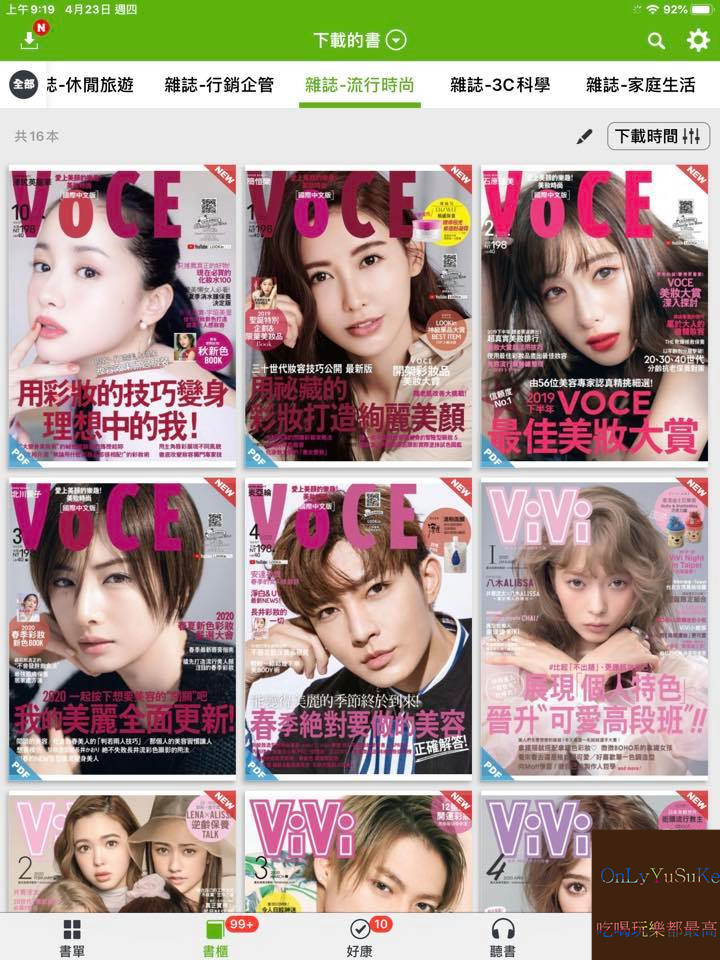
Task: Open the 聽書 tab
Action: click(x=503, y=938)
